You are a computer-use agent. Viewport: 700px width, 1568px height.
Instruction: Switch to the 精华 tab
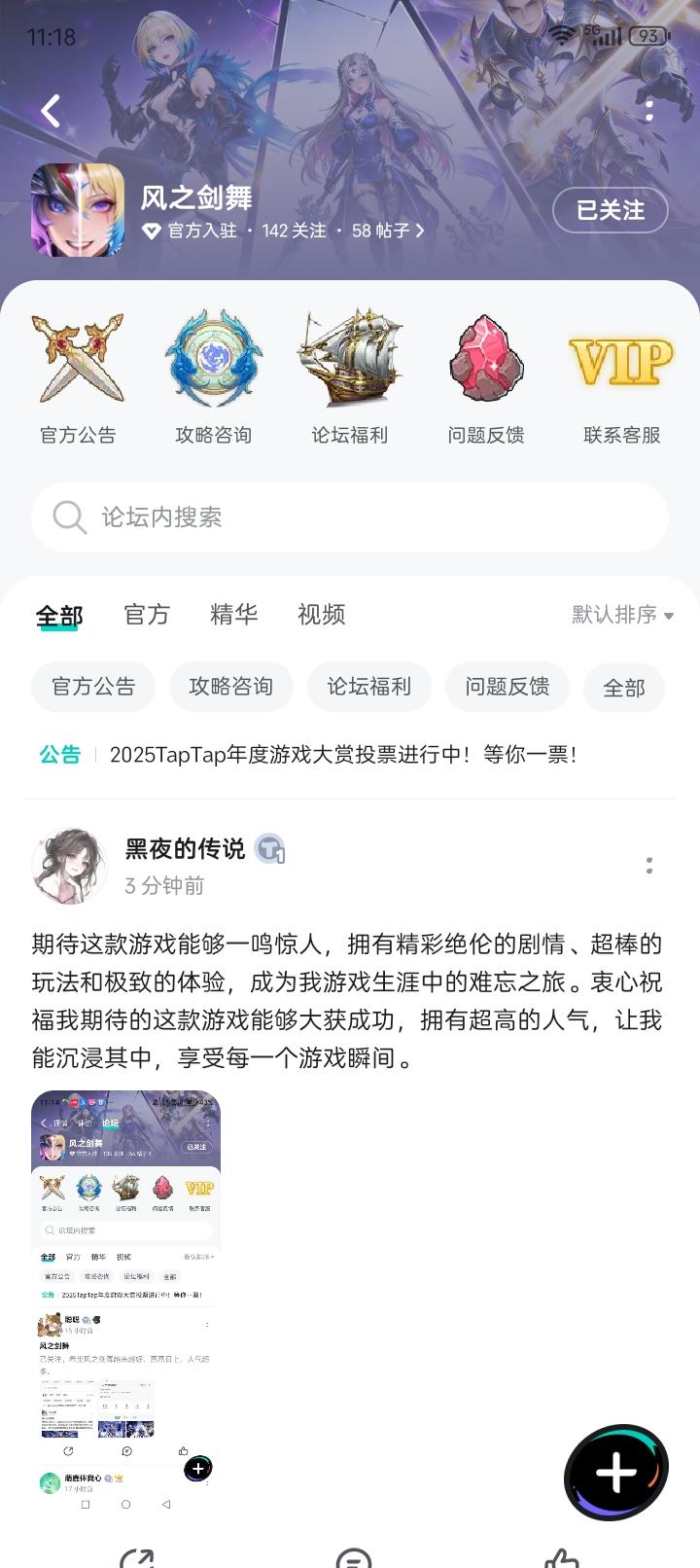(x=234, y=615)
